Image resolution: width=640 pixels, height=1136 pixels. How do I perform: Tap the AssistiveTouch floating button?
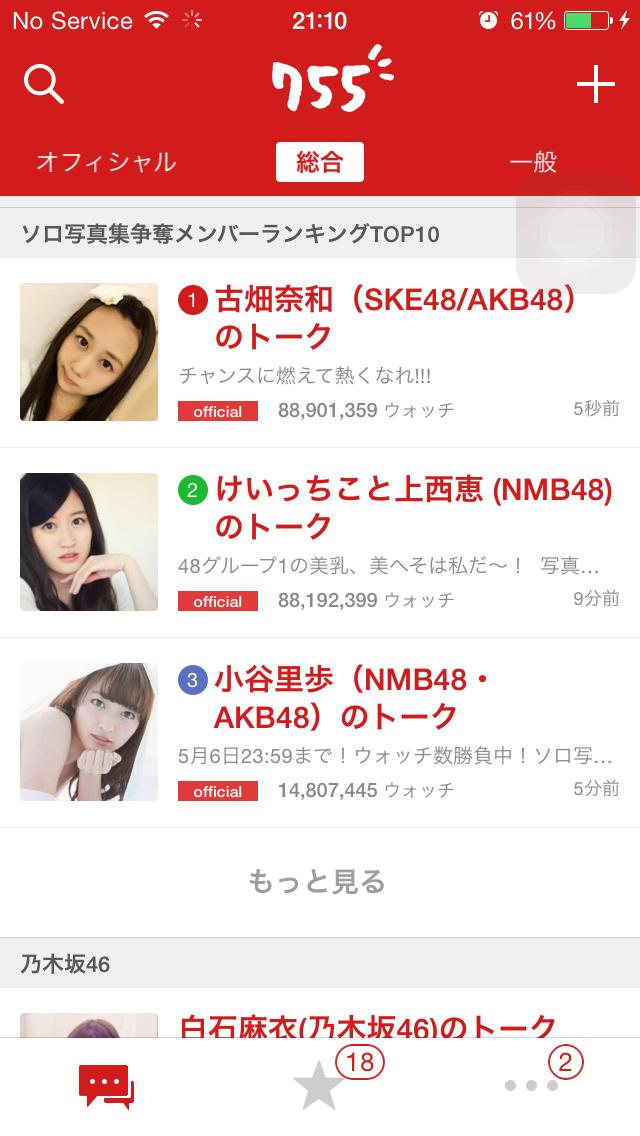(x=577, y=233)
